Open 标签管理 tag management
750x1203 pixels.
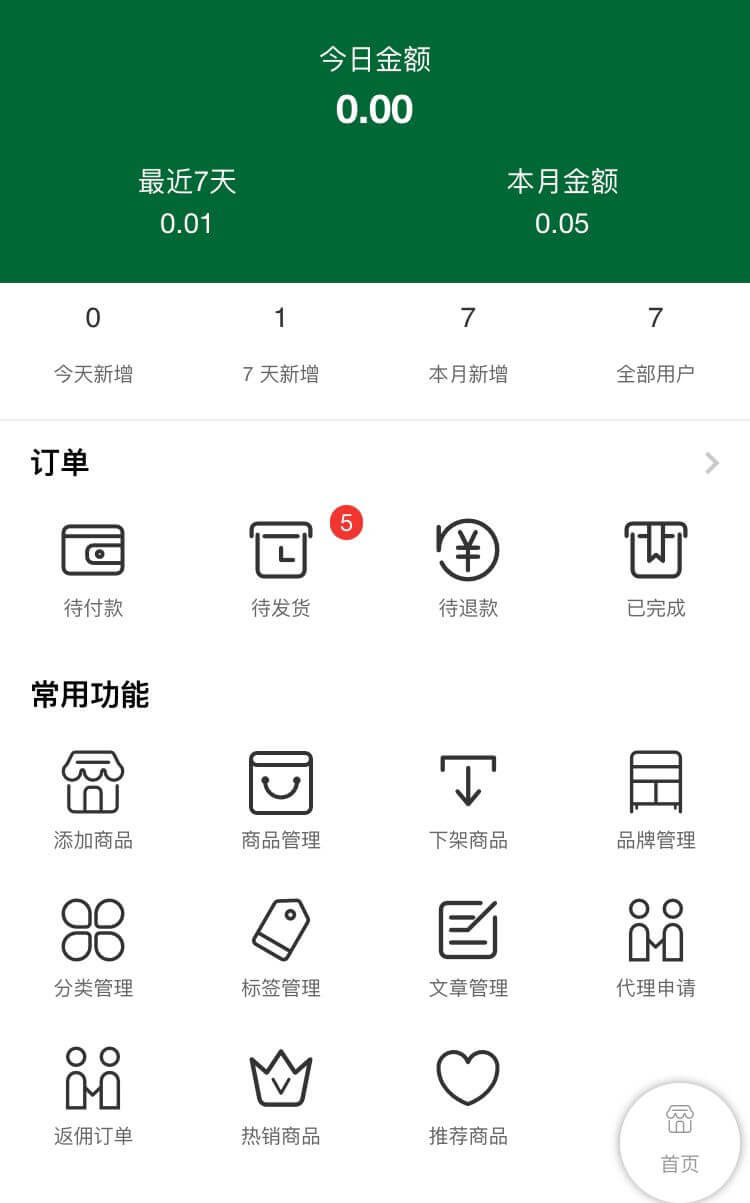pos(281,947)
